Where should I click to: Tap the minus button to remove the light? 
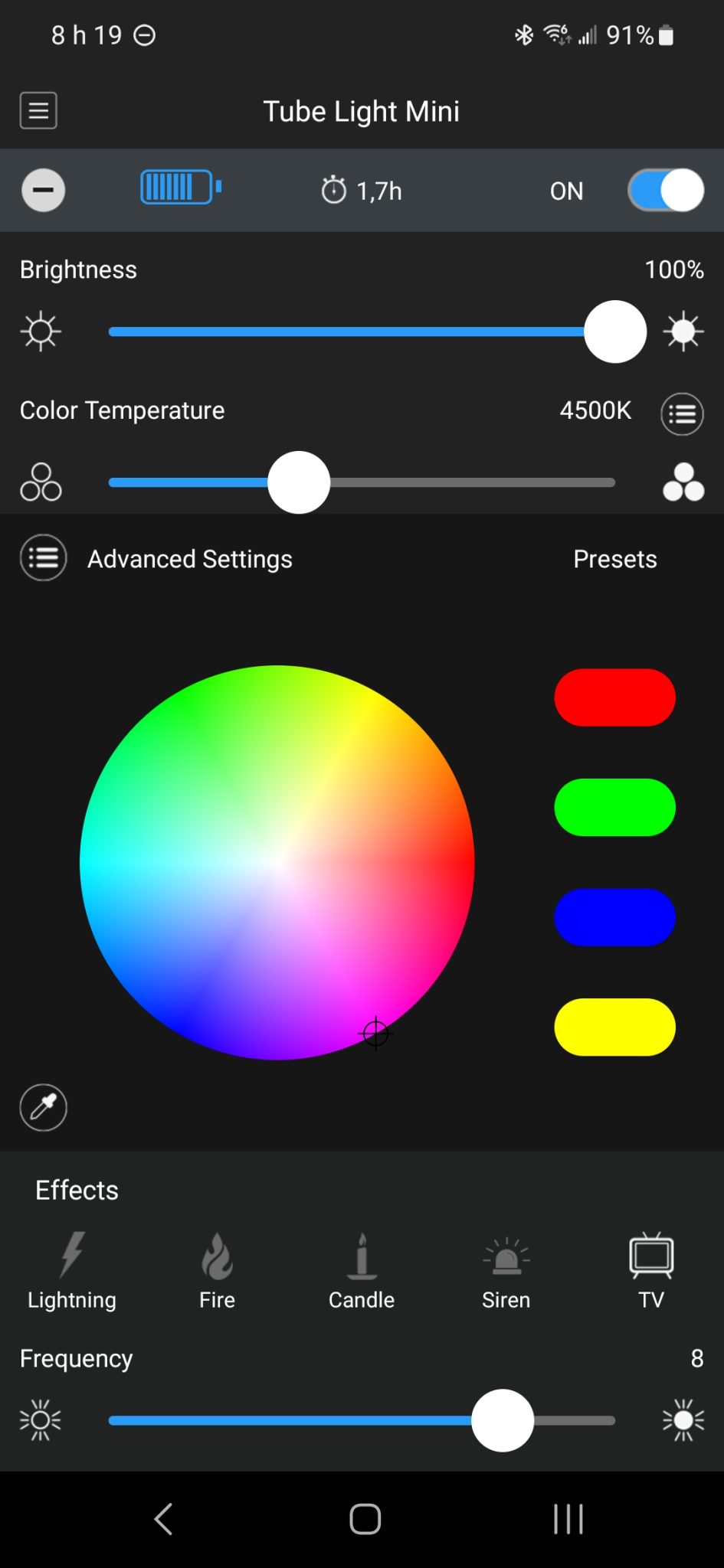click(43, 190)
